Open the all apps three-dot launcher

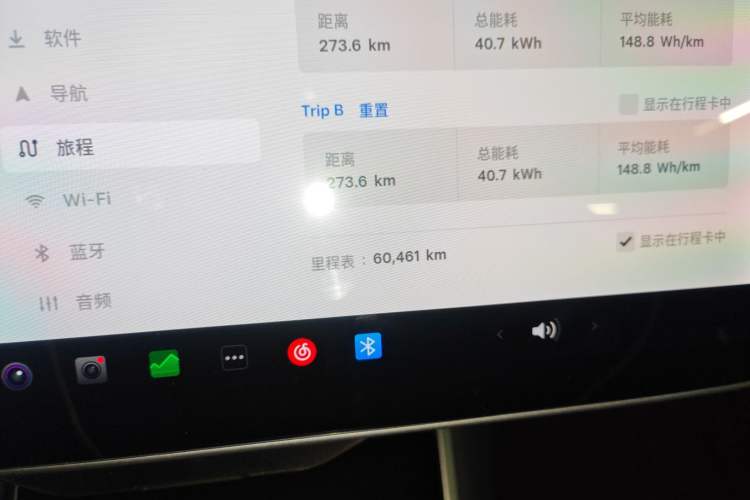[234, 358]
